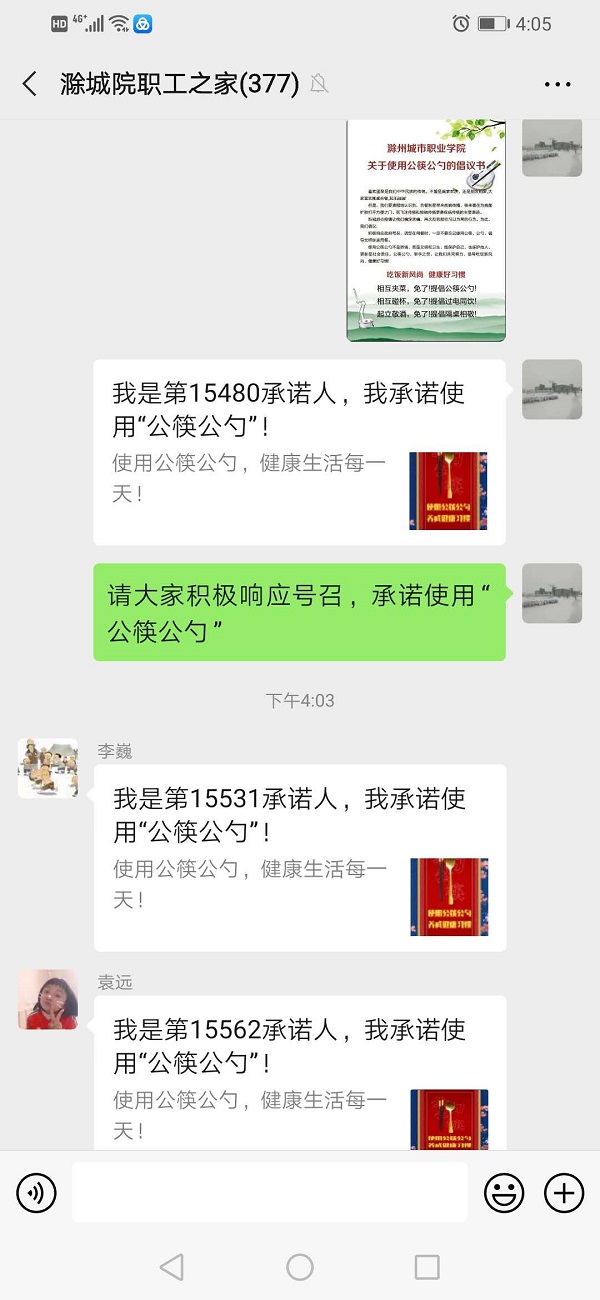Open 李巍's 第15531承诺人 link card
Image resolution: width=600 pixels, height=1300 pixels.
click(x=299, y=858)
